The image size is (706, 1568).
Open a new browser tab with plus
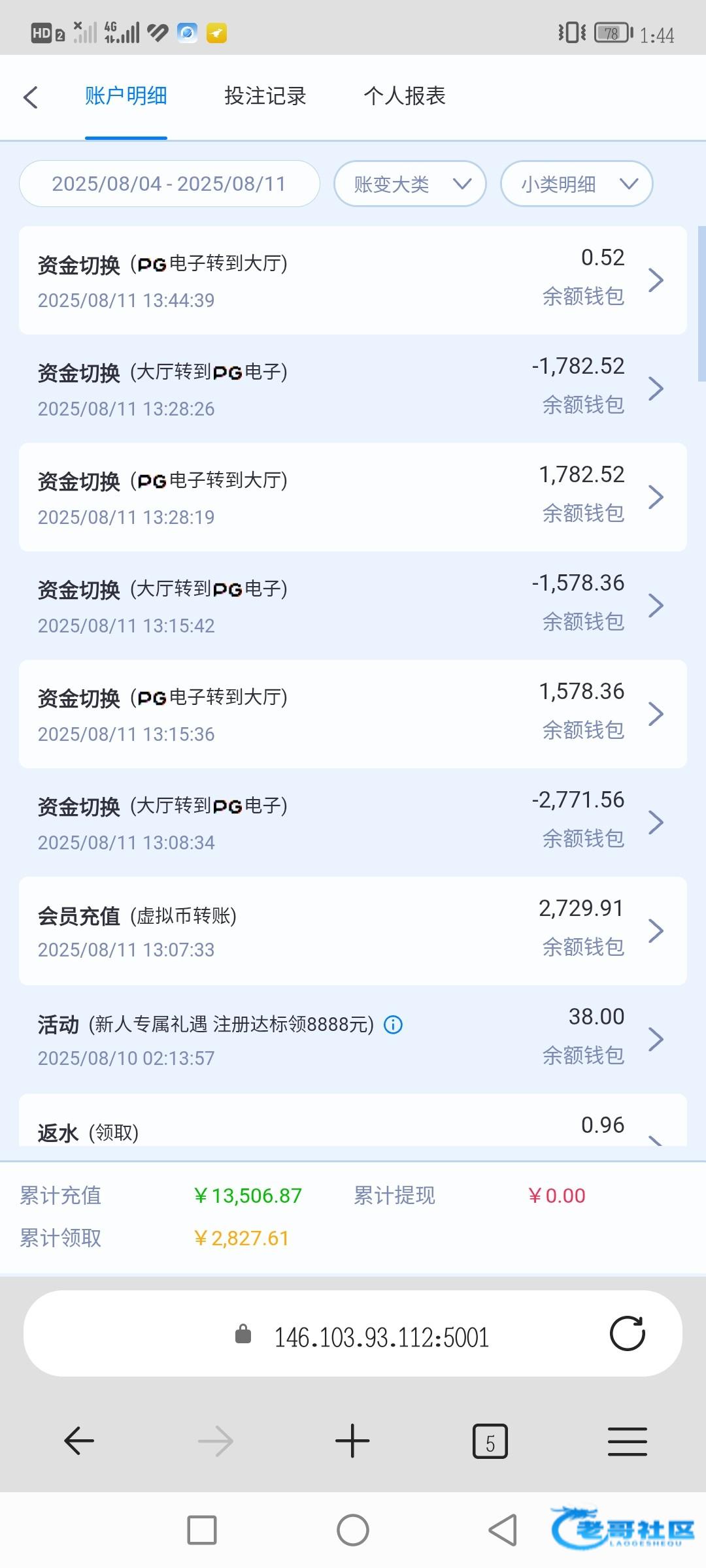352,1441
